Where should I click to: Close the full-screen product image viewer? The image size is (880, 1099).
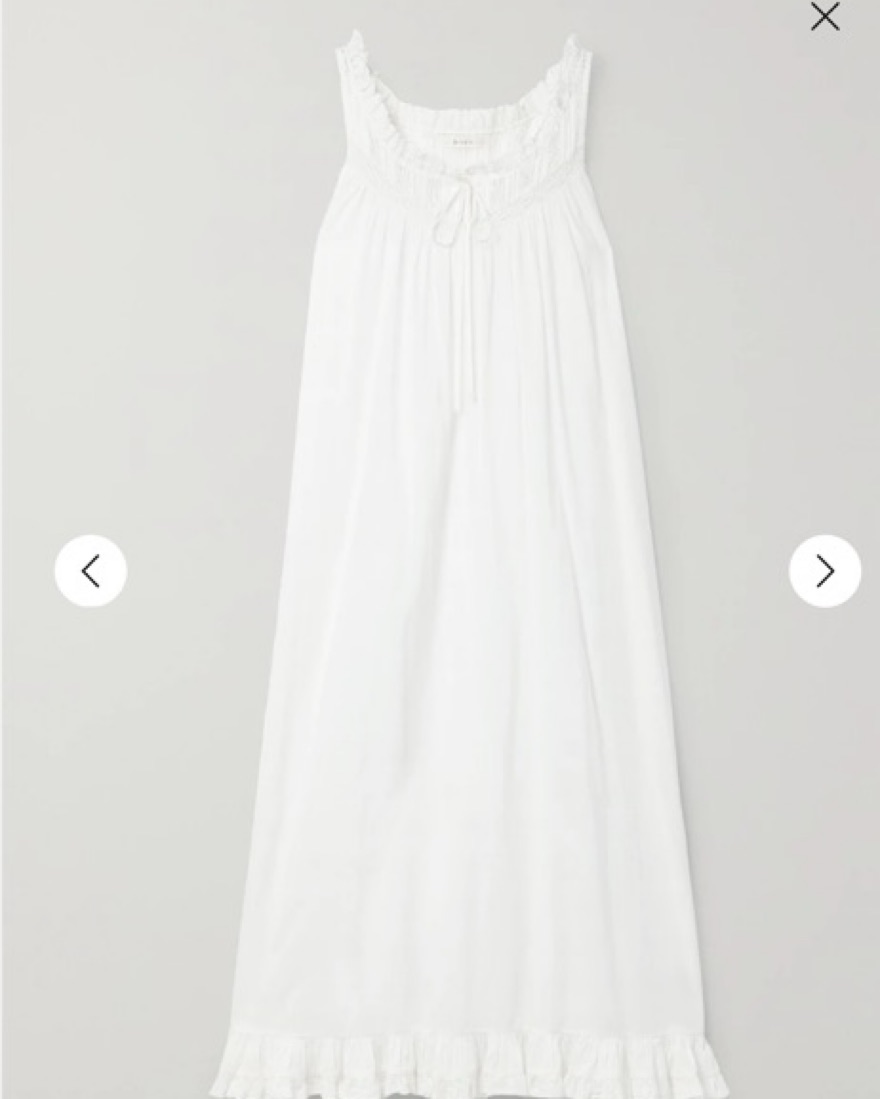pyautogui.click(x=825, y=17)
